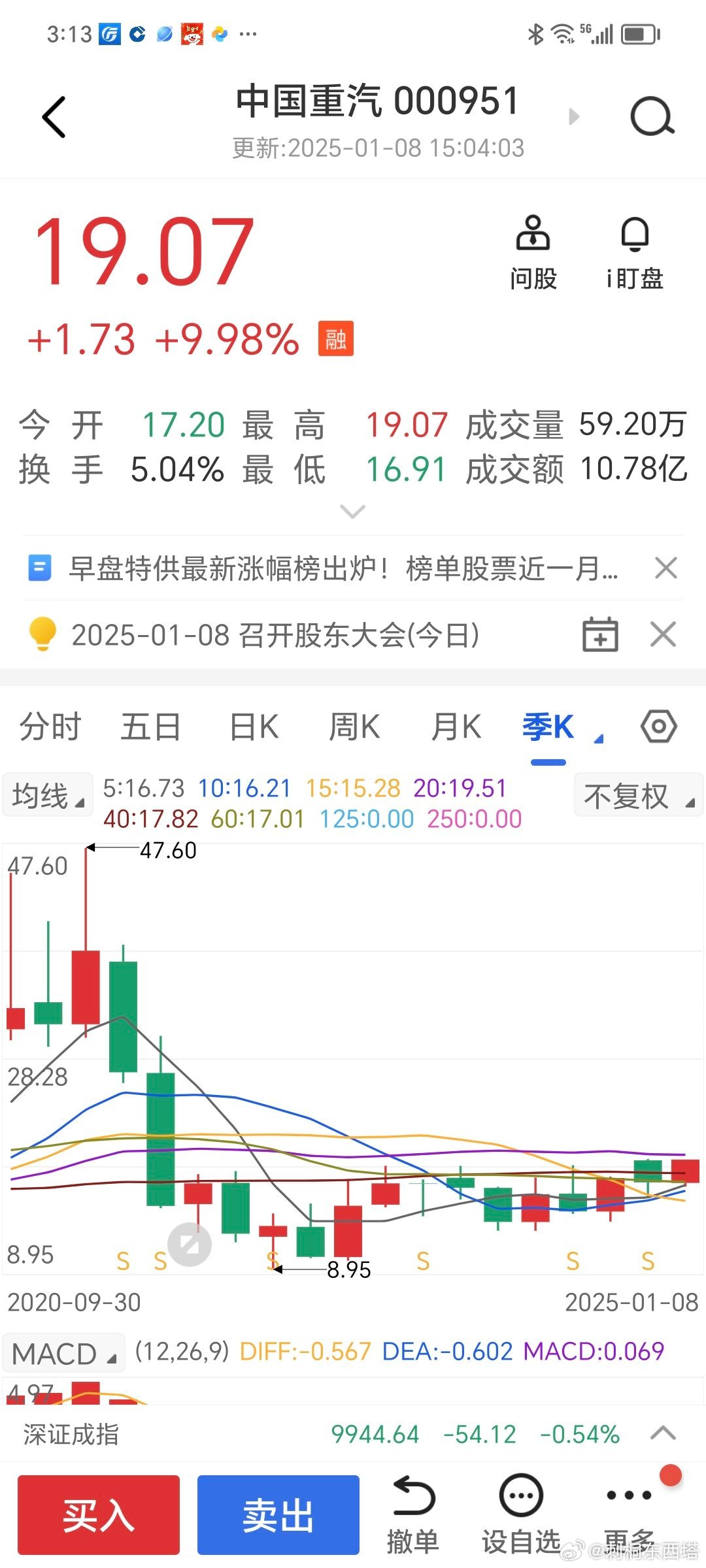
Task: Expand more quote details with the chevron
Action: (x=353, y=512)
